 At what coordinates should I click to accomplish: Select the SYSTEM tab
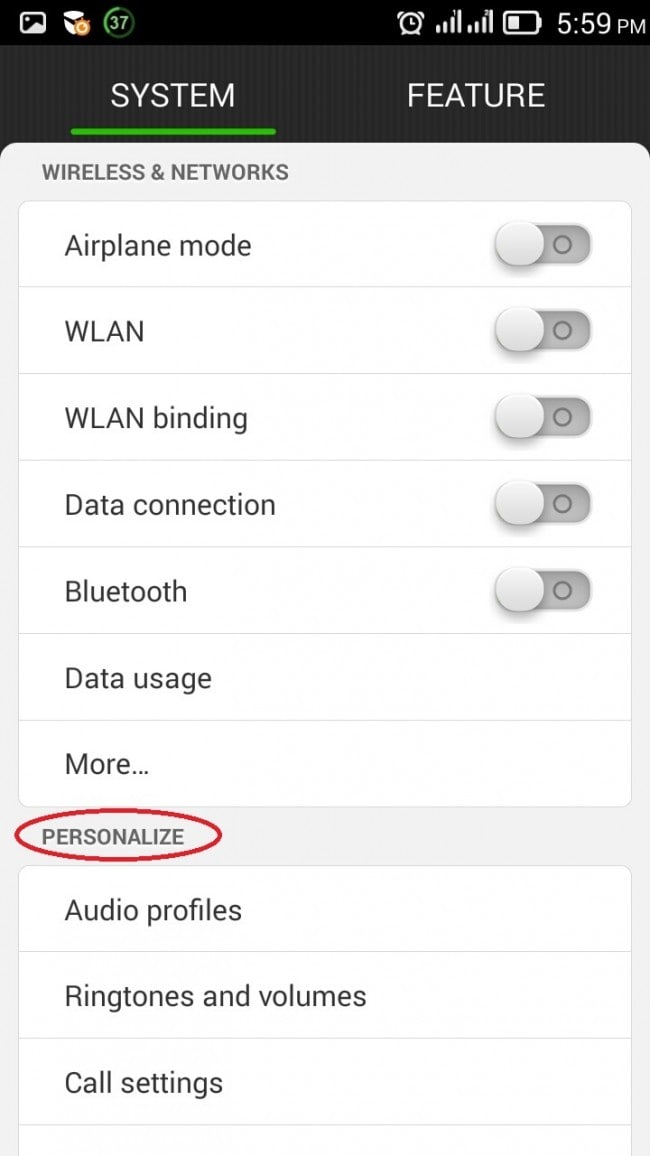click(172, 96)
